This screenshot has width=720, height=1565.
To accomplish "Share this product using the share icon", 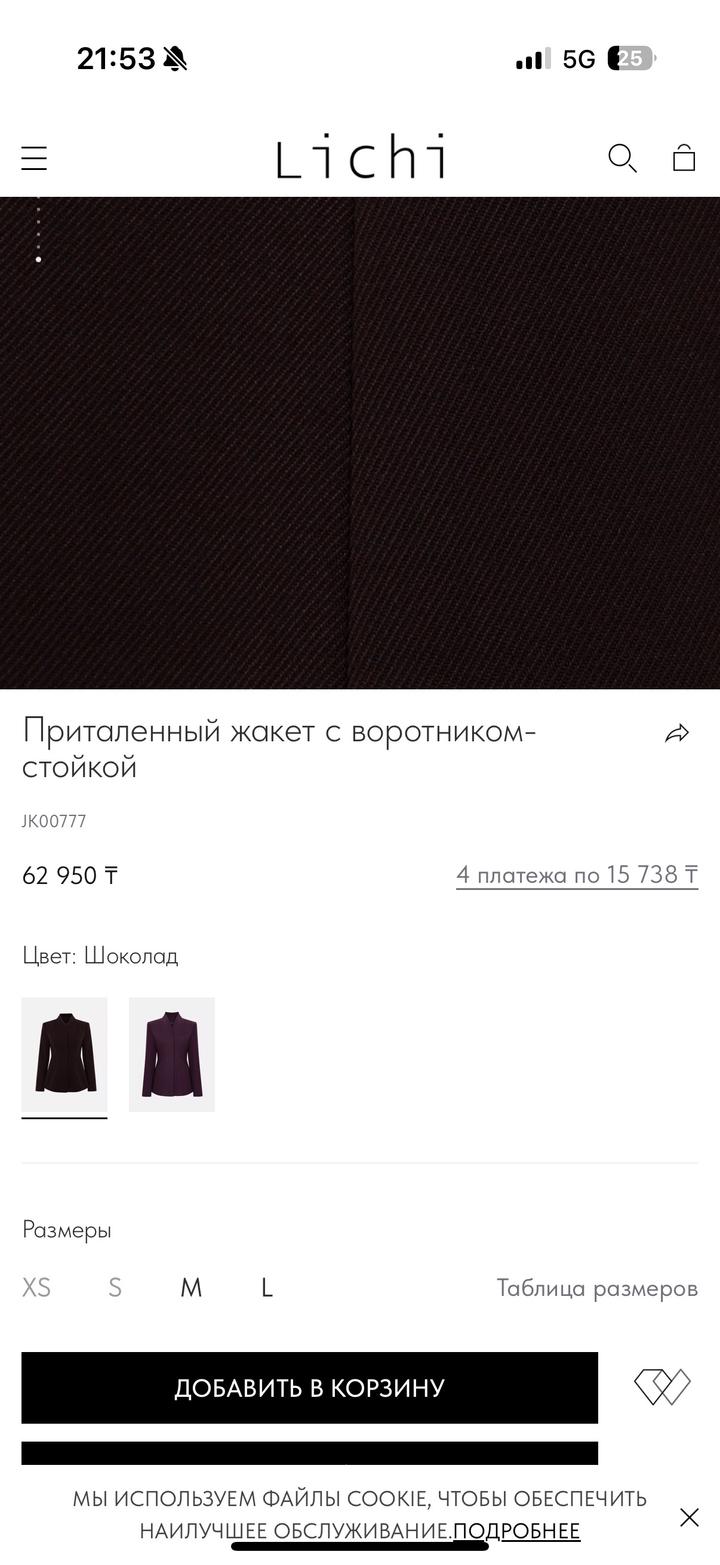I will click(x=675, y=732).
